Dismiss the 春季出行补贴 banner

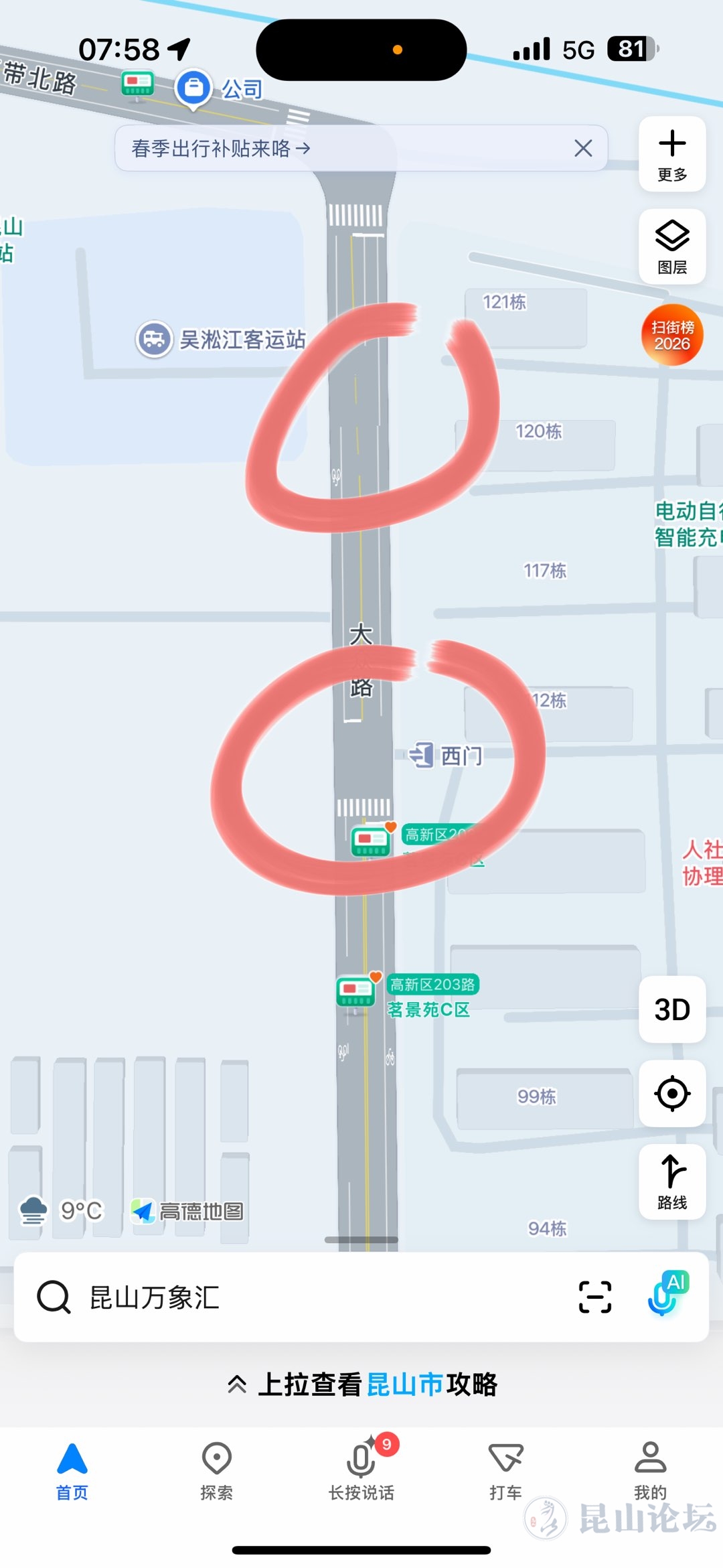583,148
